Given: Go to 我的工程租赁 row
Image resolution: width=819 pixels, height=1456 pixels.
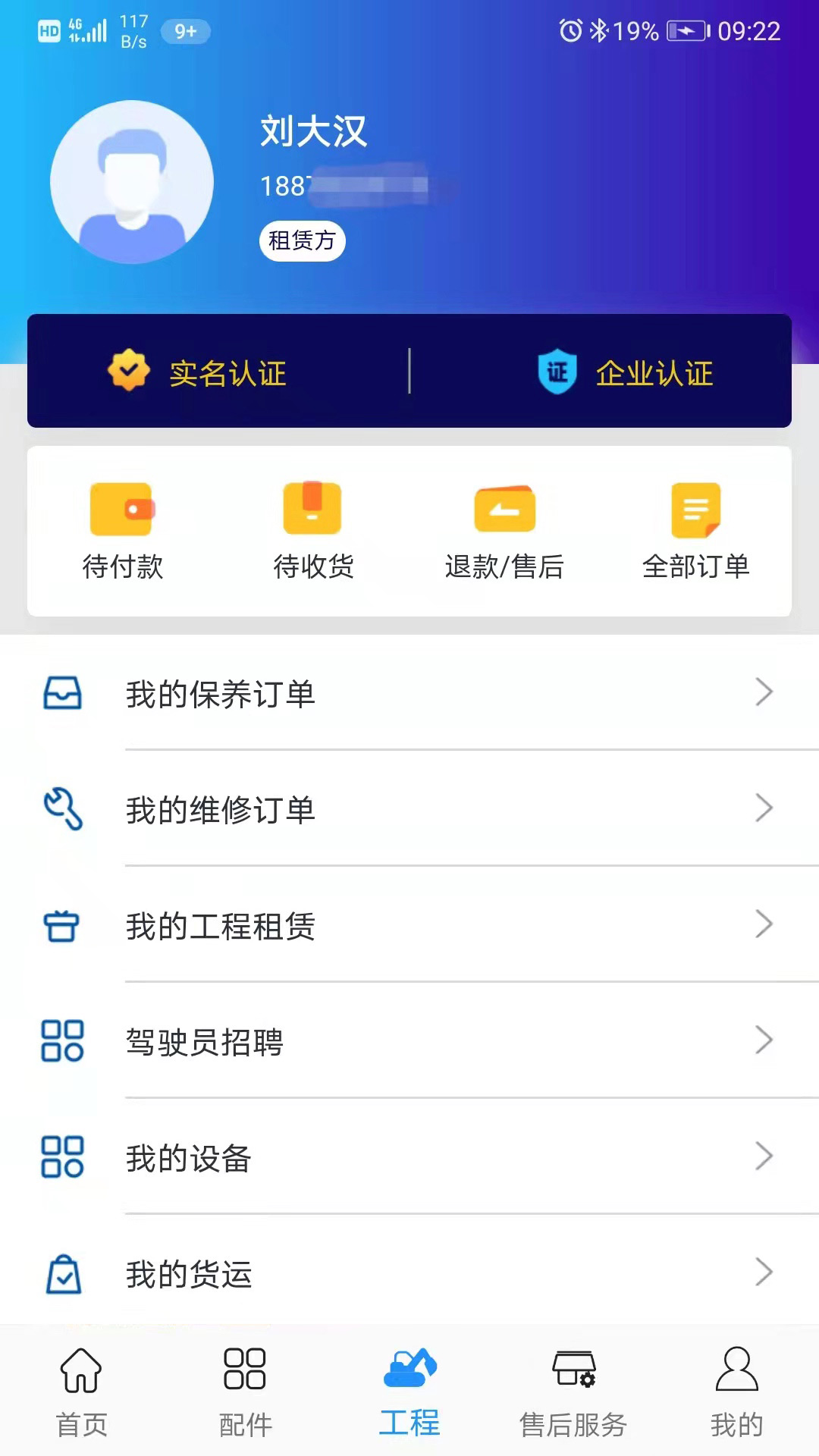Looking at the screenshot, I should 409,925.
